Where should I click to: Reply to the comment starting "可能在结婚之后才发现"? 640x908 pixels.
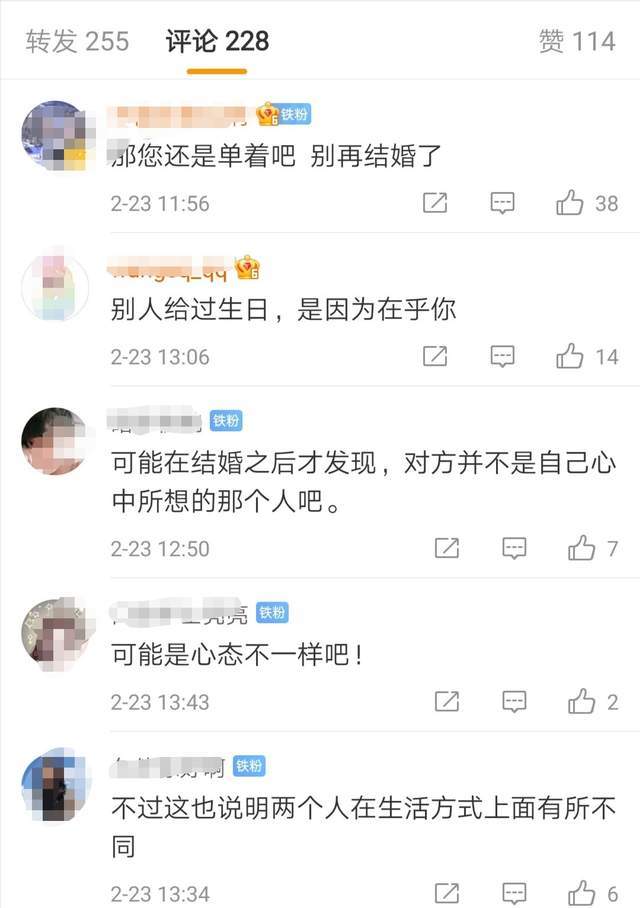pos(514,548)
